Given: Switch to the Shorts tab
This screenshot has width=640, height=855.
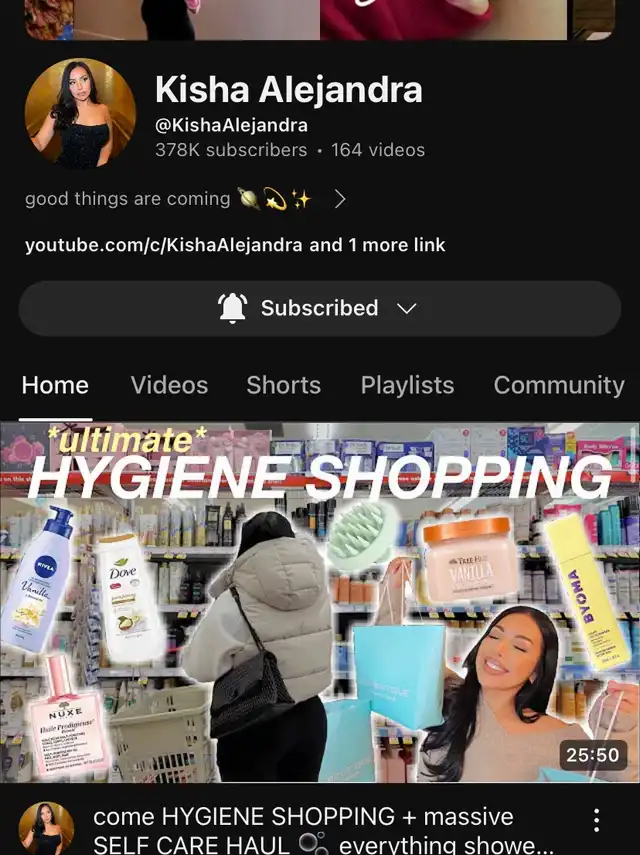Looking at the screenshot, I should 283,386.
